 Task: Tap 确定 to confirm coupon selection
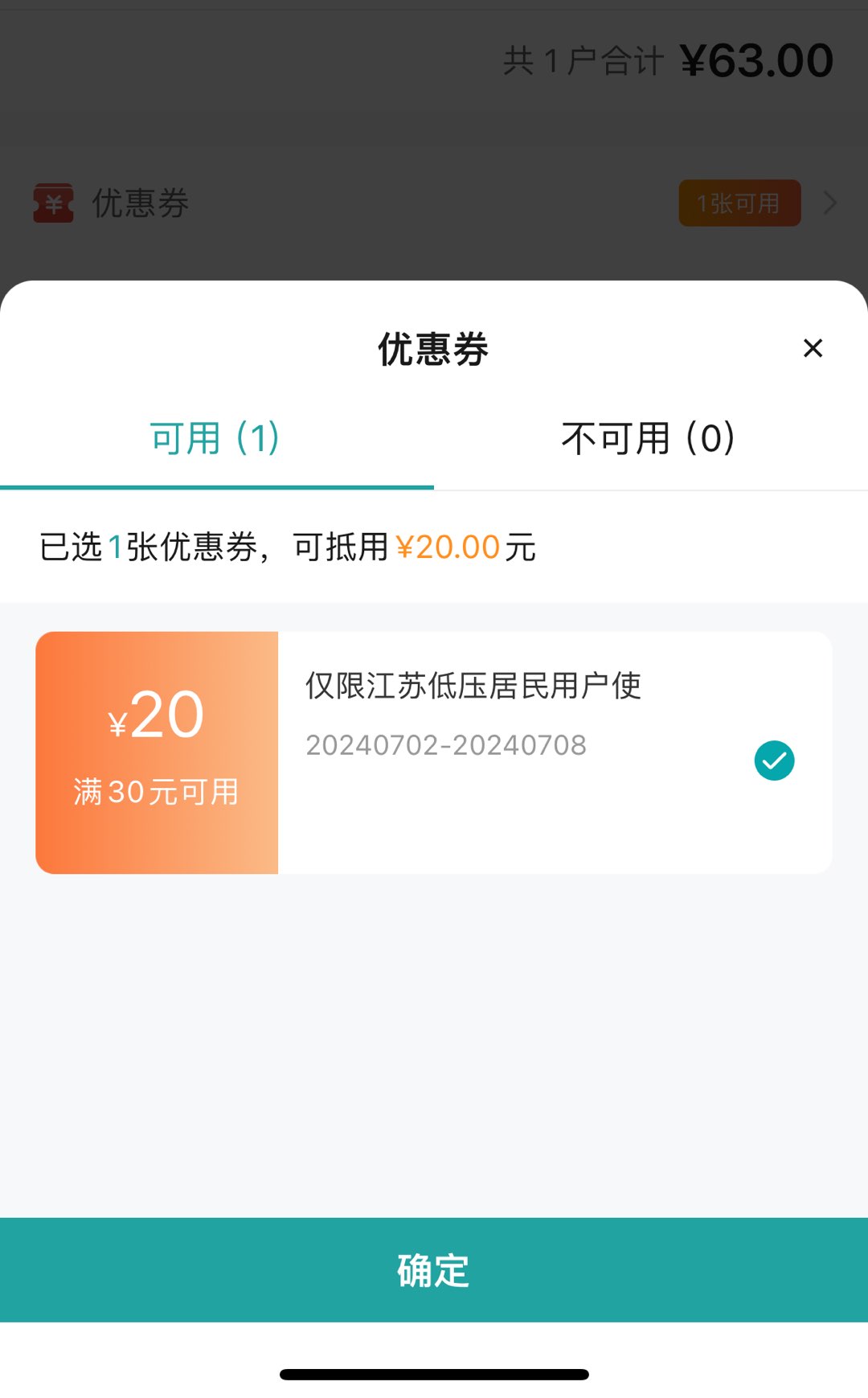[x=434, y=1270]
